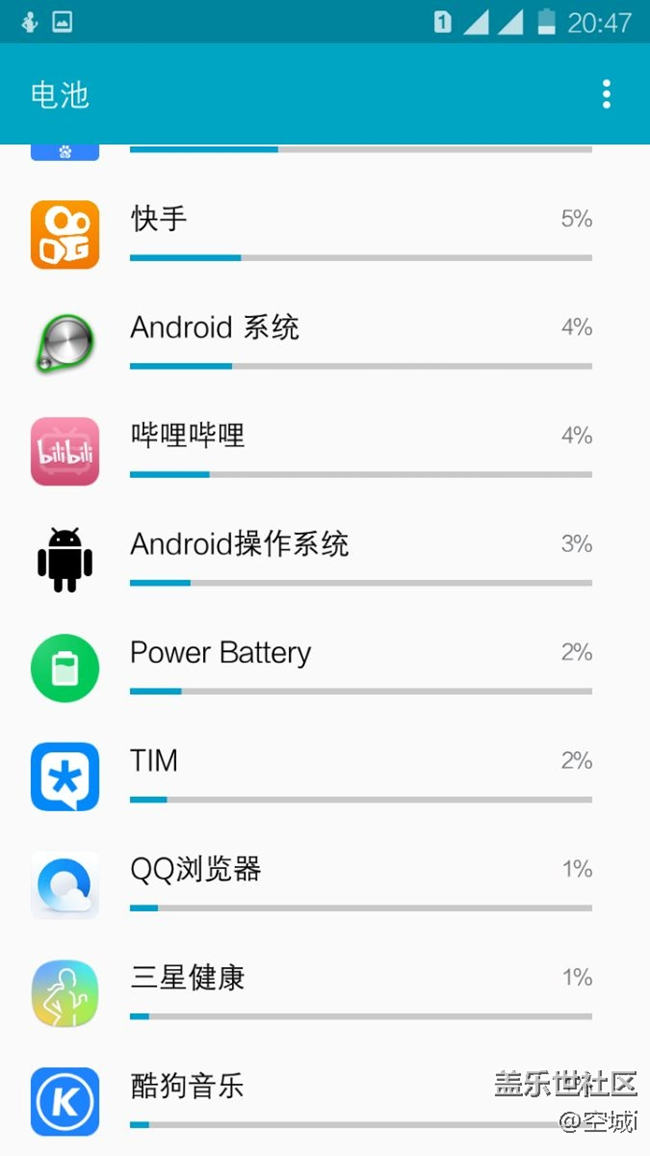Show TIM battery usage
650x1156 pixels.
(325, 776)
